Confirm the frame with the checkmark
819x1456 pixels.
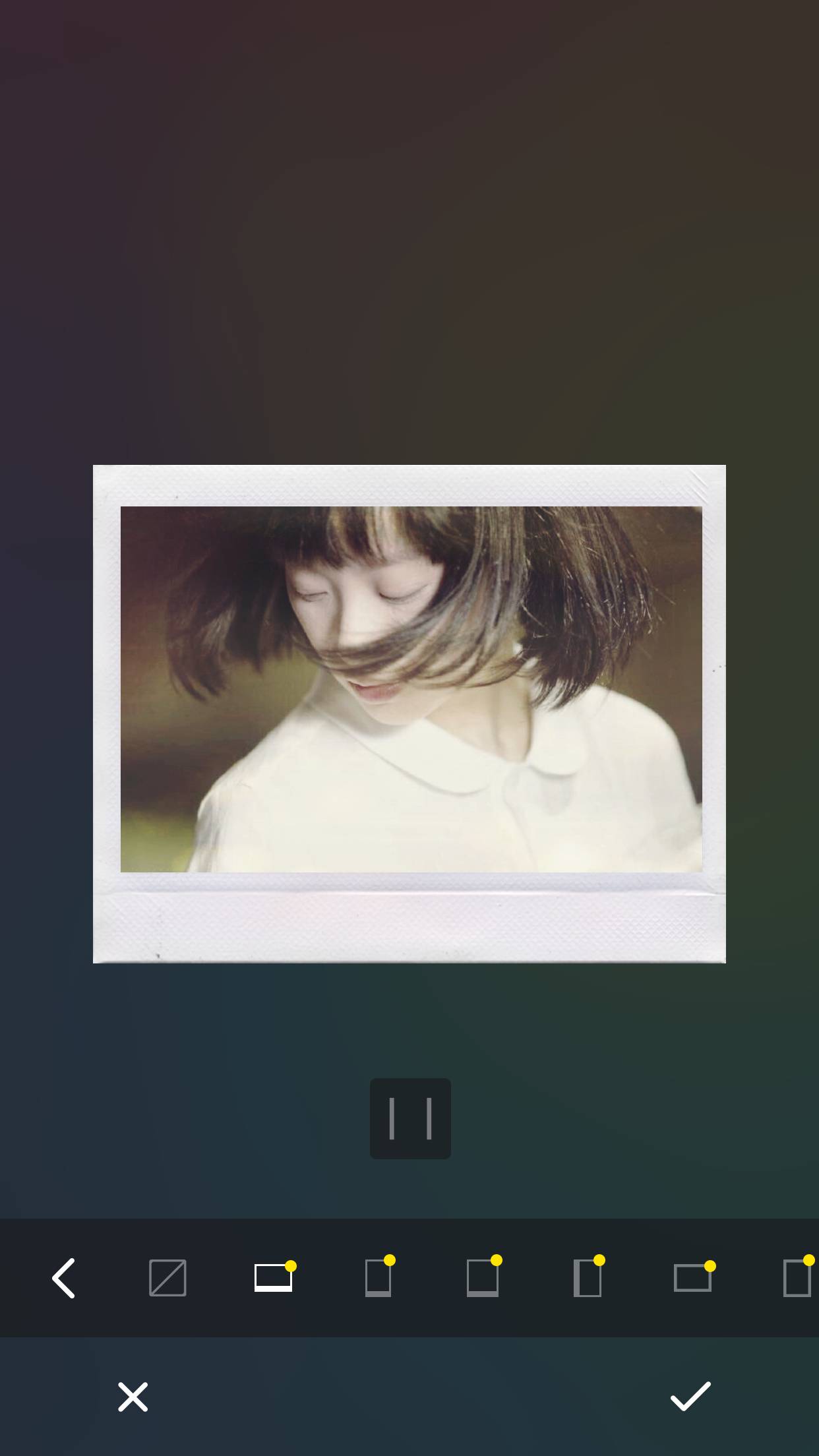tap(690, 1397)
